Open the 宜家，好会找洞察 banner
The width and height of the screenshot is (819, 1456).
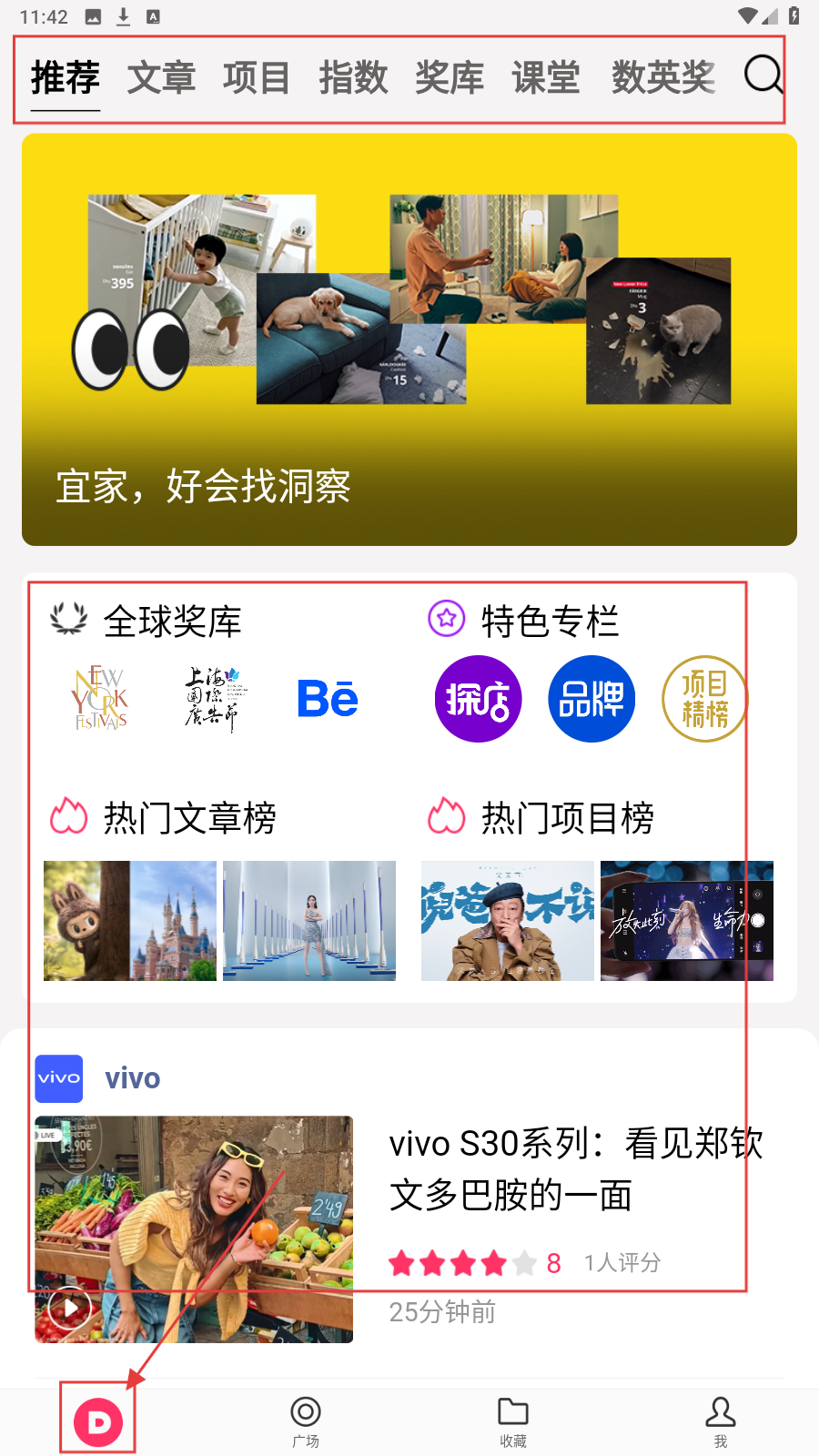[409, 339]
